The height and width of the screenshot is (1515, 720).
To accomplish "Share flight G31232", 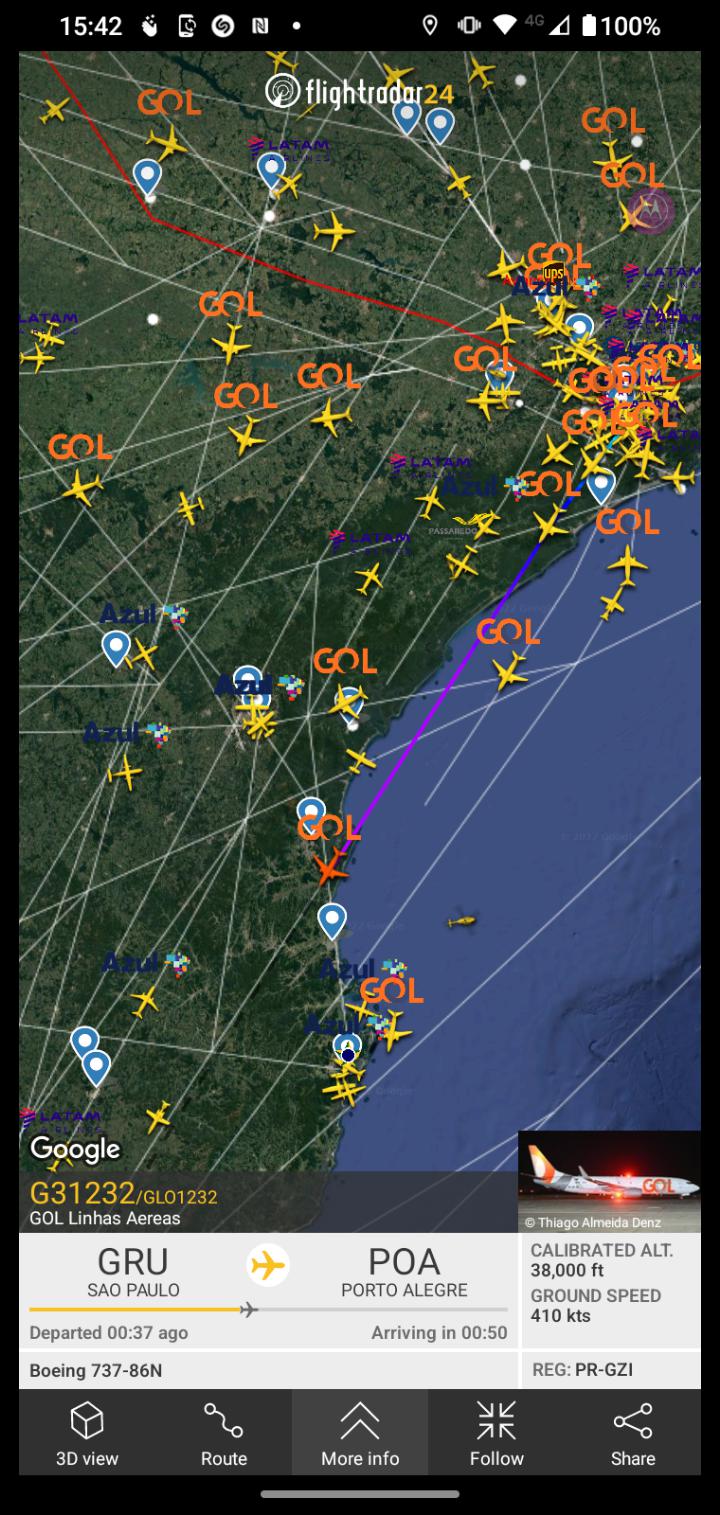I will [632, 1434].
